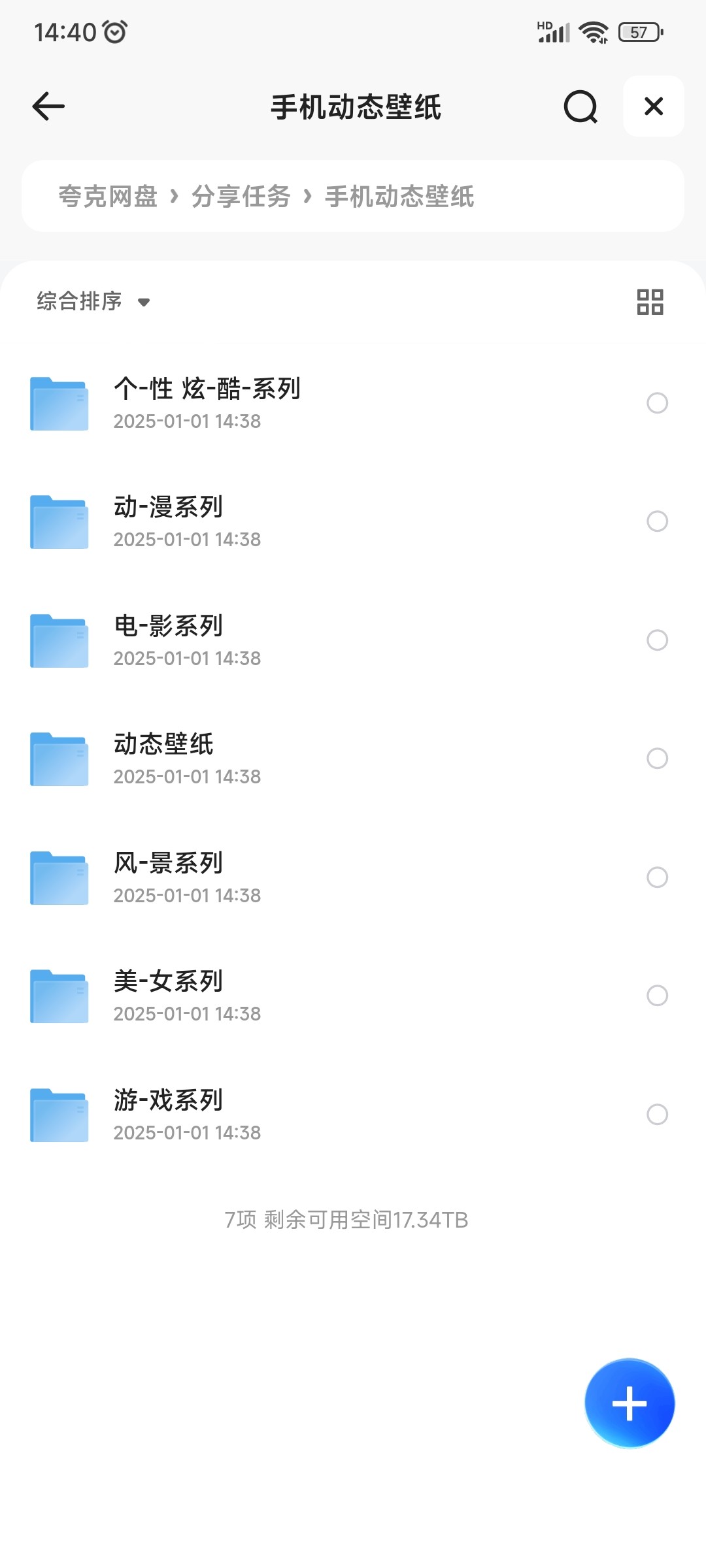Select the 动态壁纸 folder's radio circle
Image resolution: width=706 pixels, height=1568 pixels.
coord(657,759)
